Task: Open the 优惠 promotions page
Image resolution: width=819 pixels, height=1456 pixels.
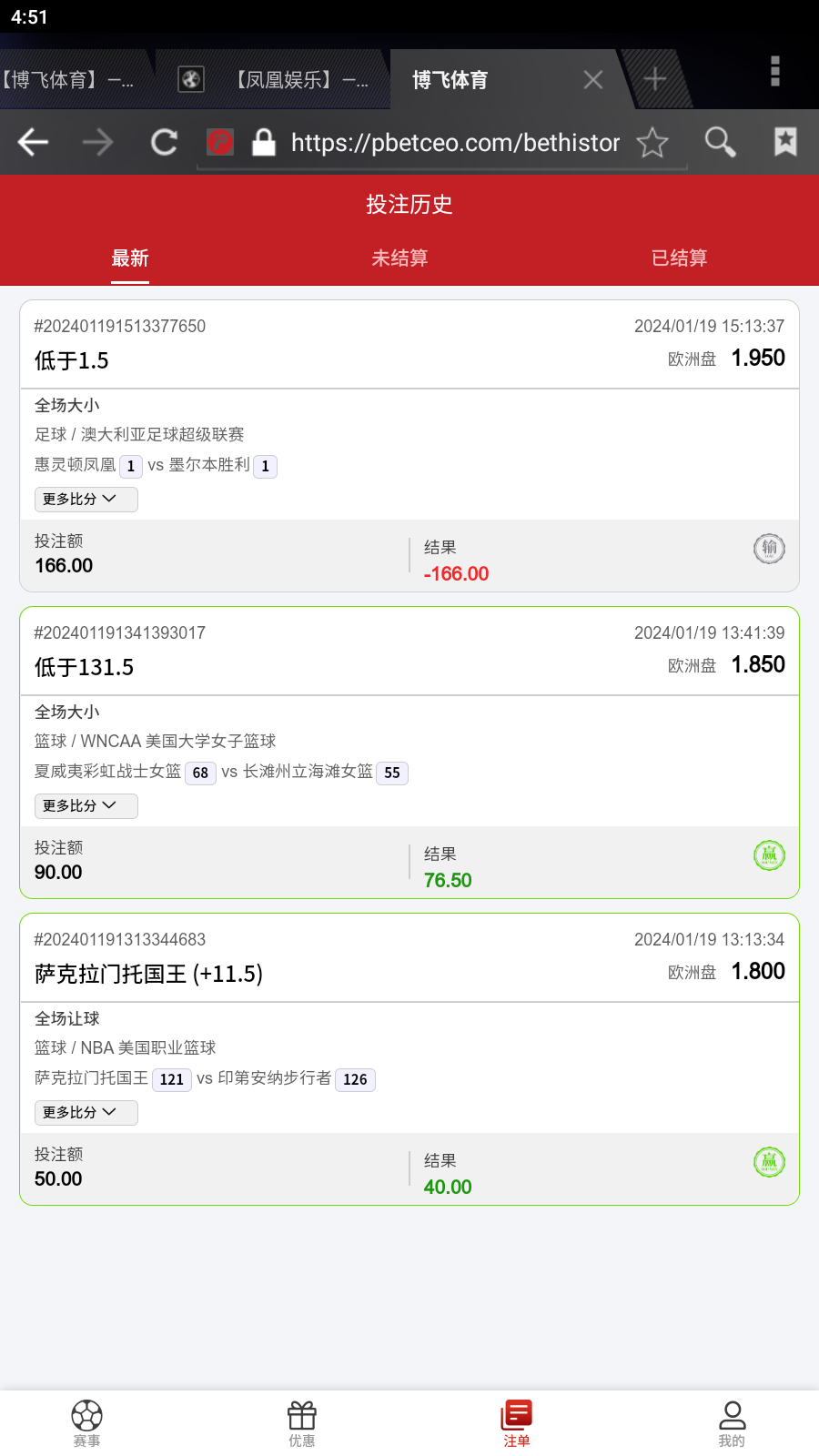Action: pyautogui.click(x=301, y=1422)
